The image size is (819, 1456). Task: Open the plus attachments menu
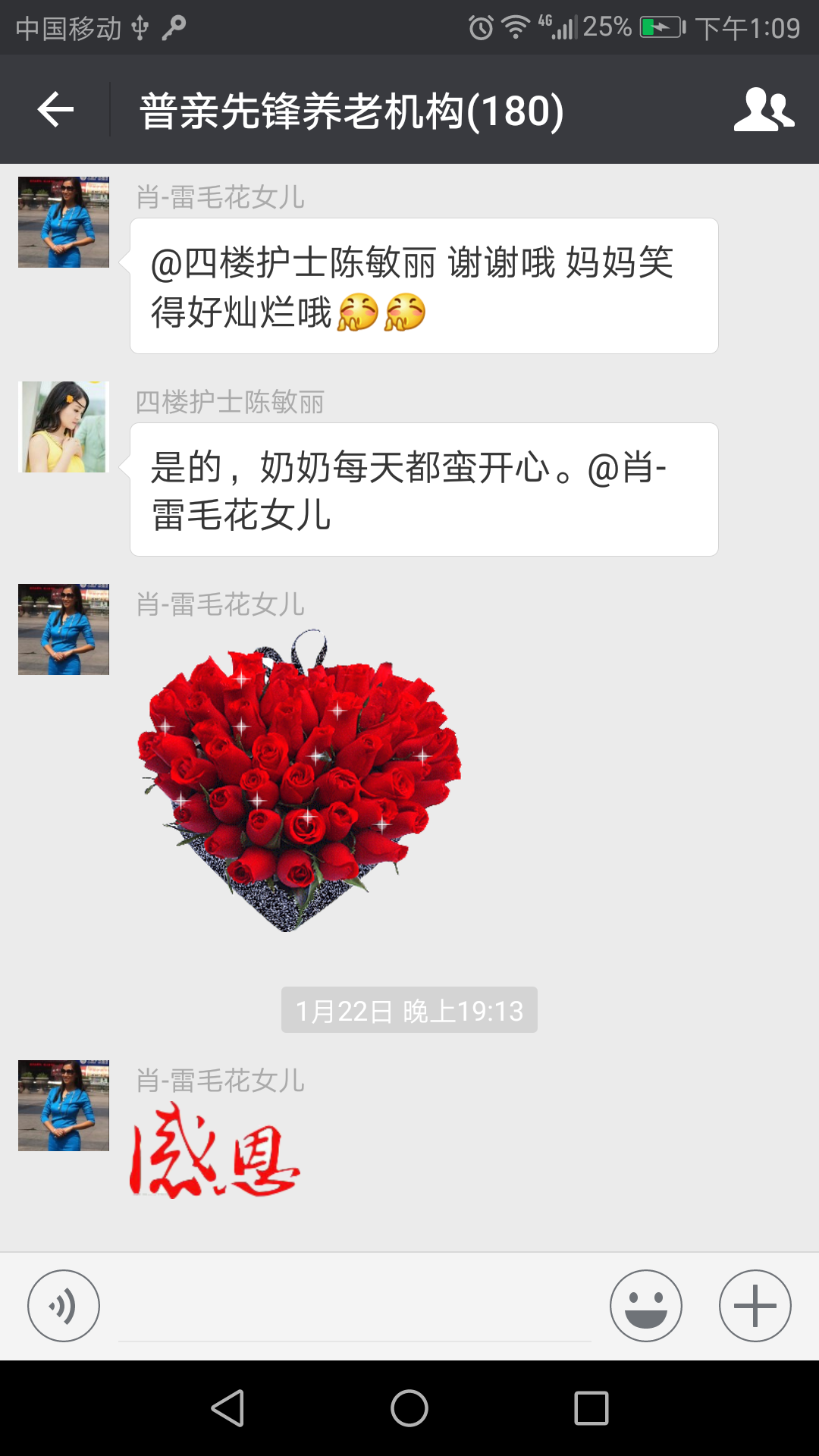click(755, 1306)
